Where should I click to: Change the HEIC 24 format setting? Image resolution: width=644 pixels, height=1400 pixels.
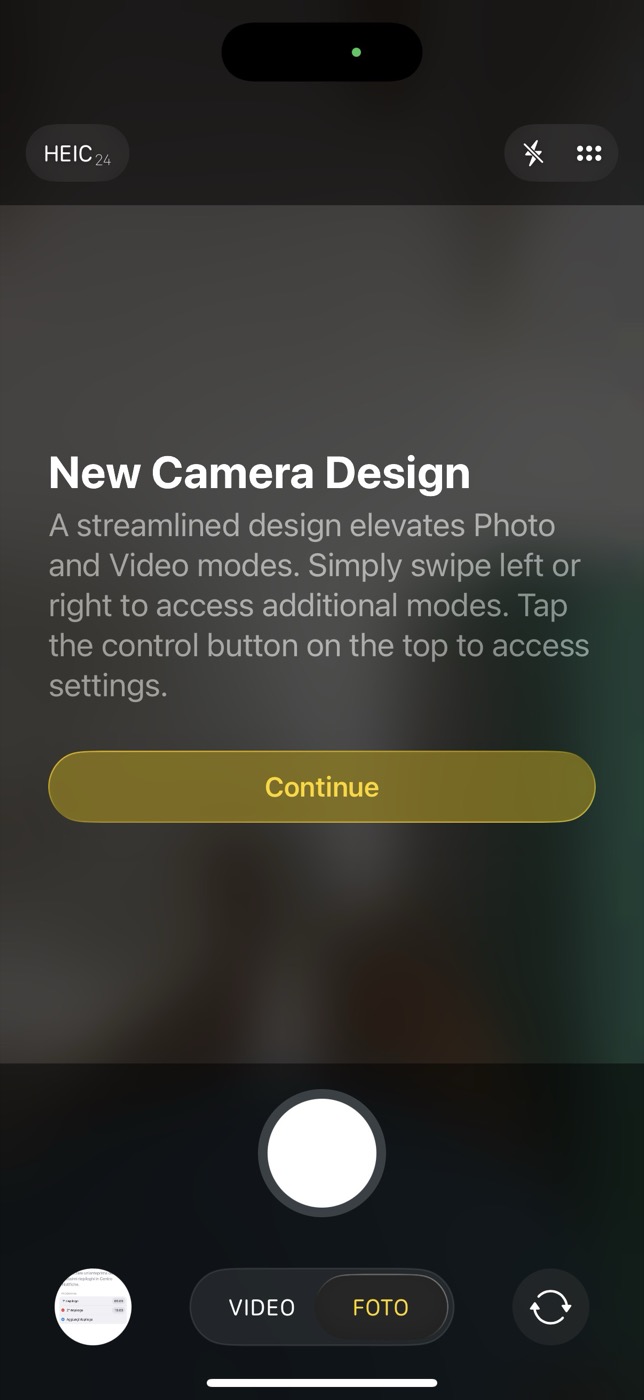[77, 154]
